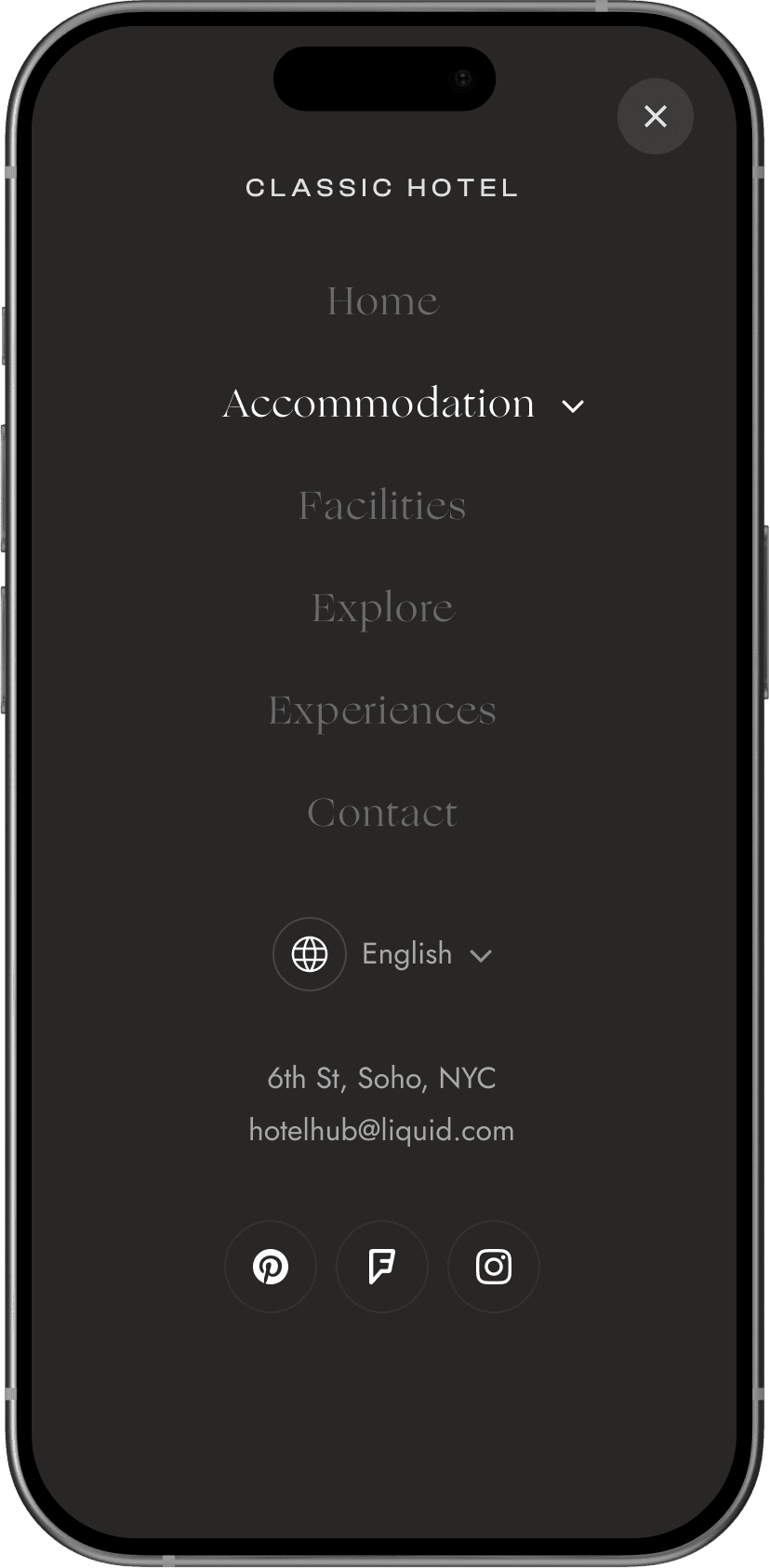Go to the Home page
This screenshot has width=770, height=1568.
coord(382,301)
